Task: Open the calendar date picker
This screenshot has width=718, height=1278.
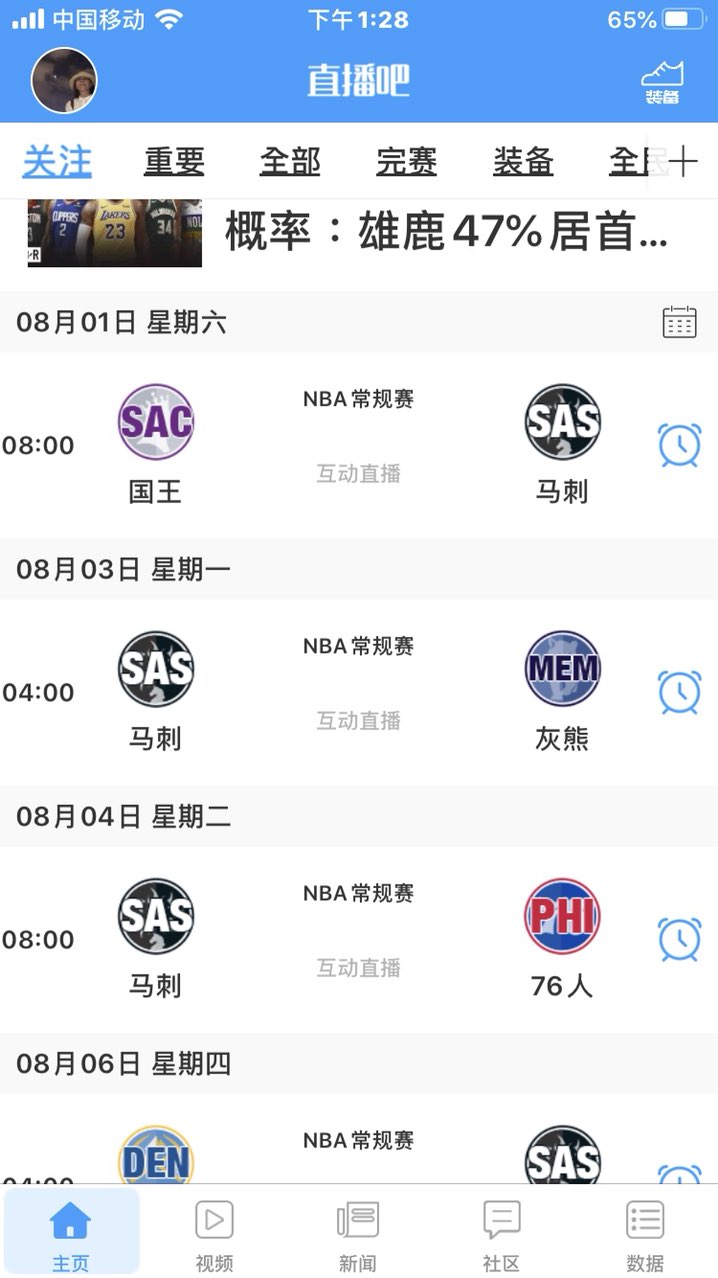Action: coord(679,322)
